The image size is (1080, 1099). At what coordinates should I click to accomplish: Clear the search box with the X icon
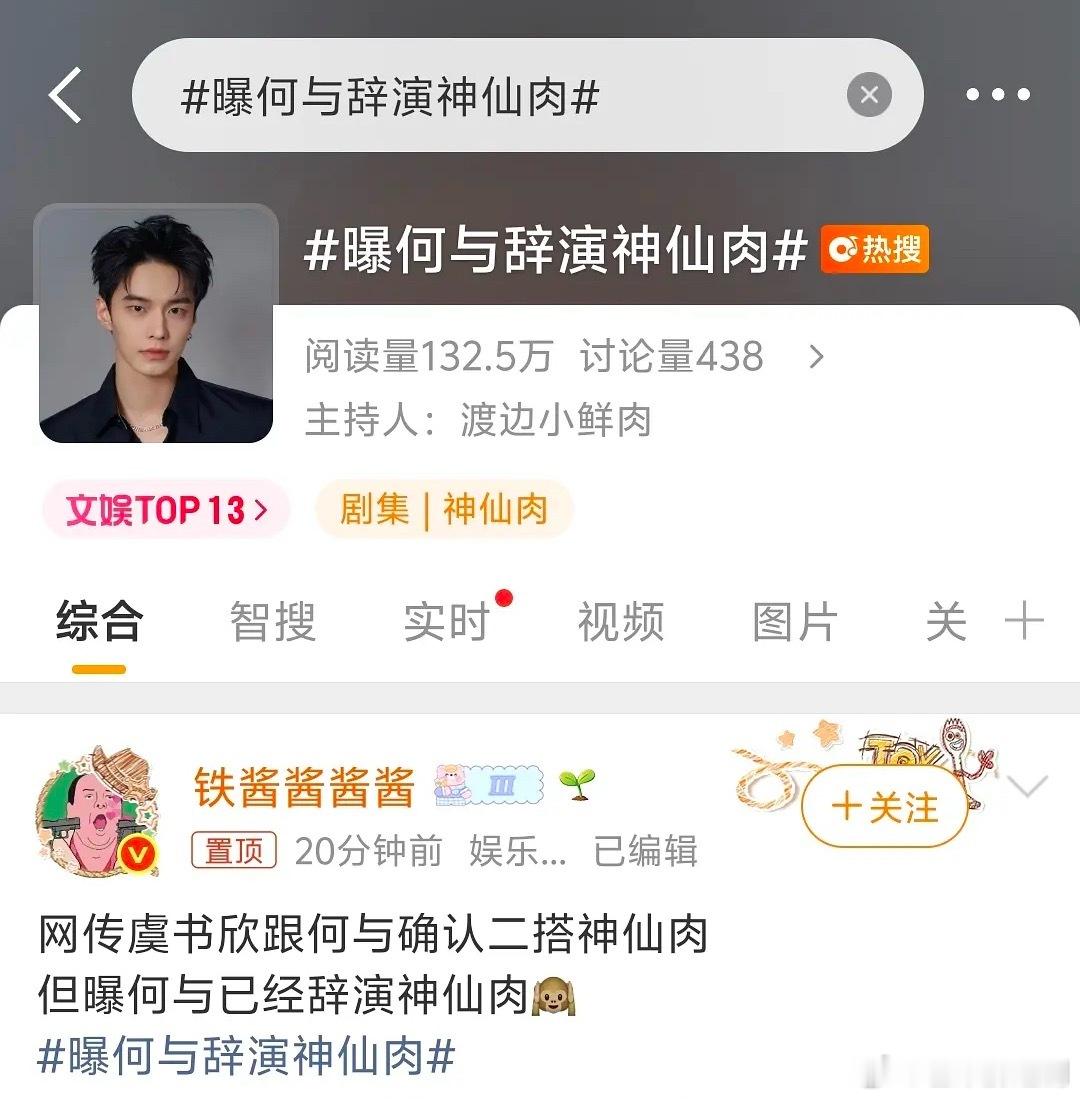point(869,94)
